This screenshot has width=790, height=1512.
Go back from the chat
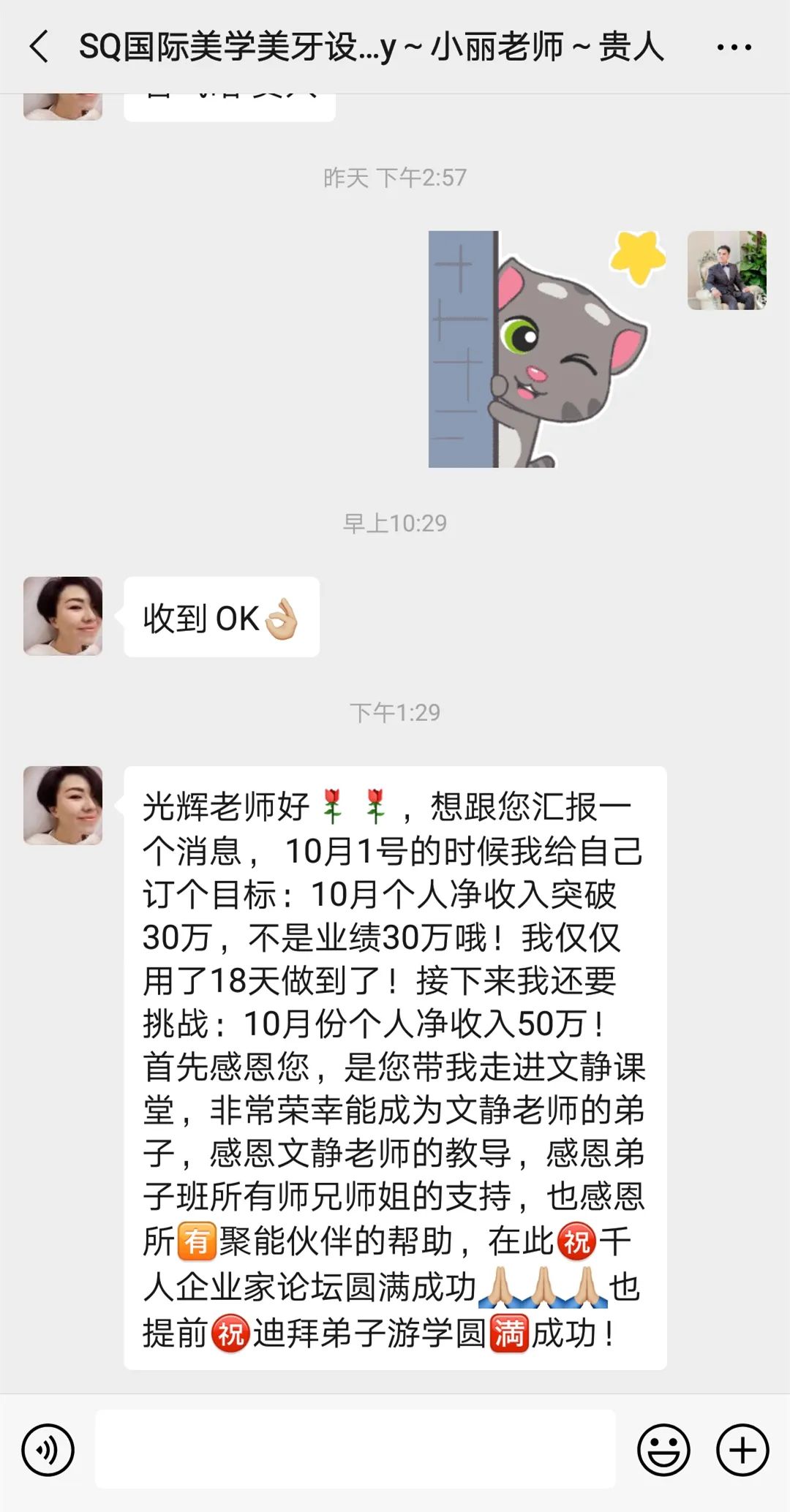39,48
